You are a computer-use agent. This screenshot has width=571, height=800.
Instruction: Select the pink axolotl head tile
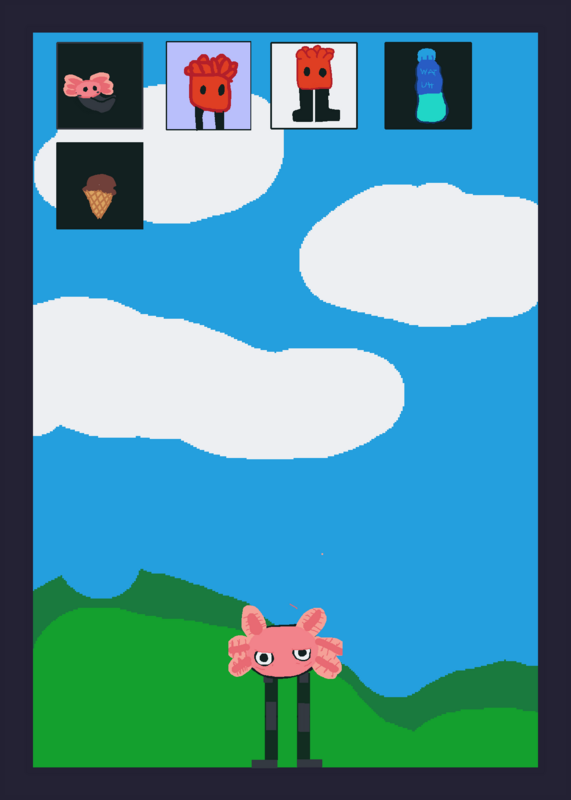coord(100,86)
